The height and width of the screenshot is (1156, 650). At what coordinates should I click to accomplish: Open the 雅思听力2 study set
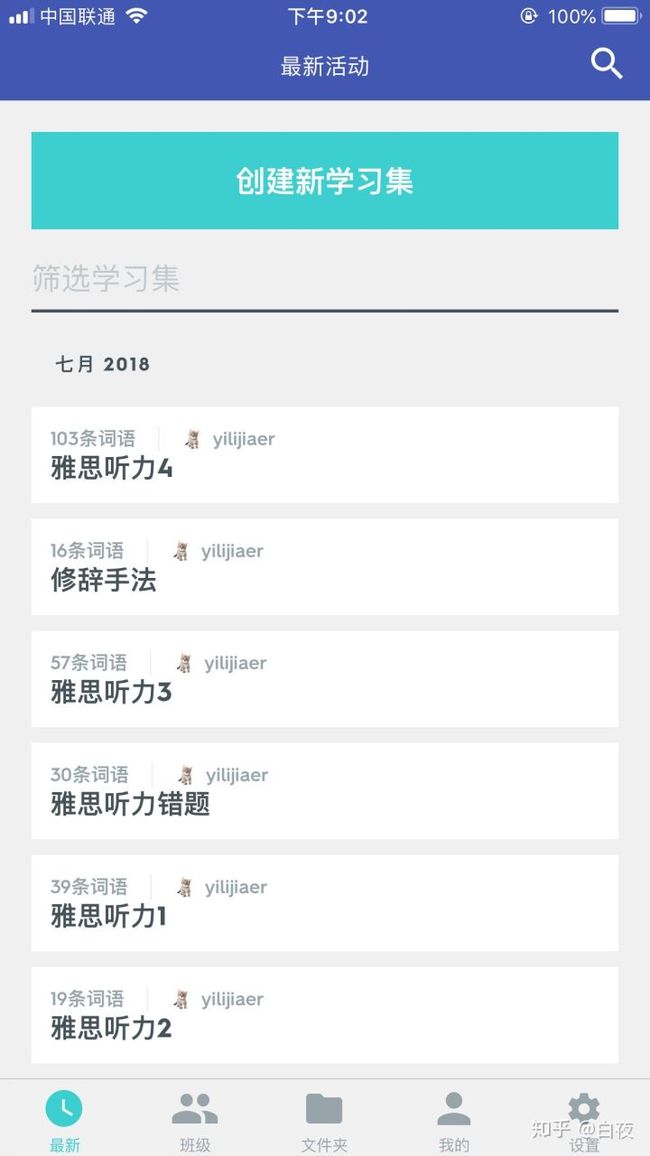[324, 1015]
